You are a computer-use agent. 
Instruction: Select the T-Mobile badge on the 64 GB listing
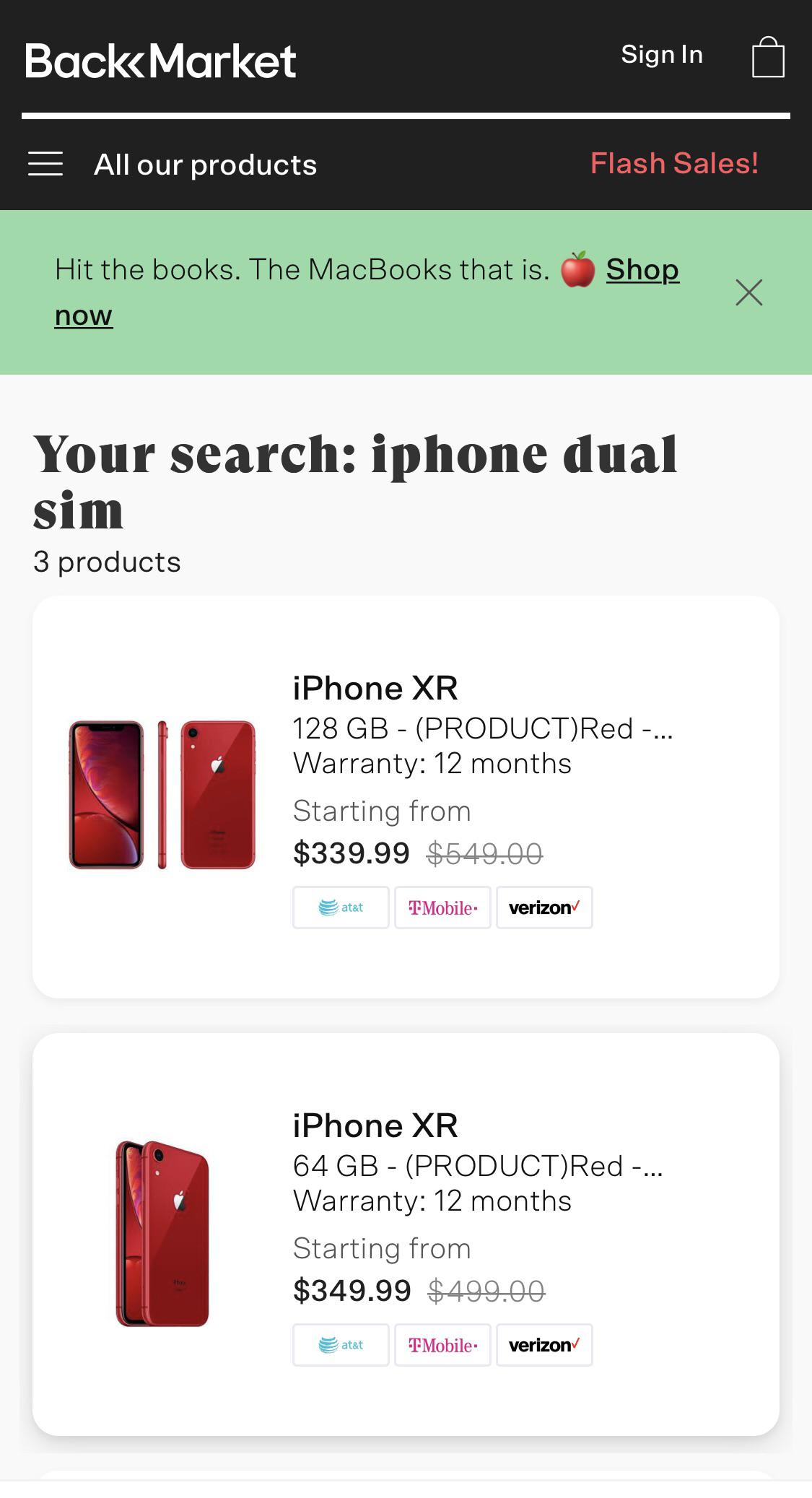442,1344
